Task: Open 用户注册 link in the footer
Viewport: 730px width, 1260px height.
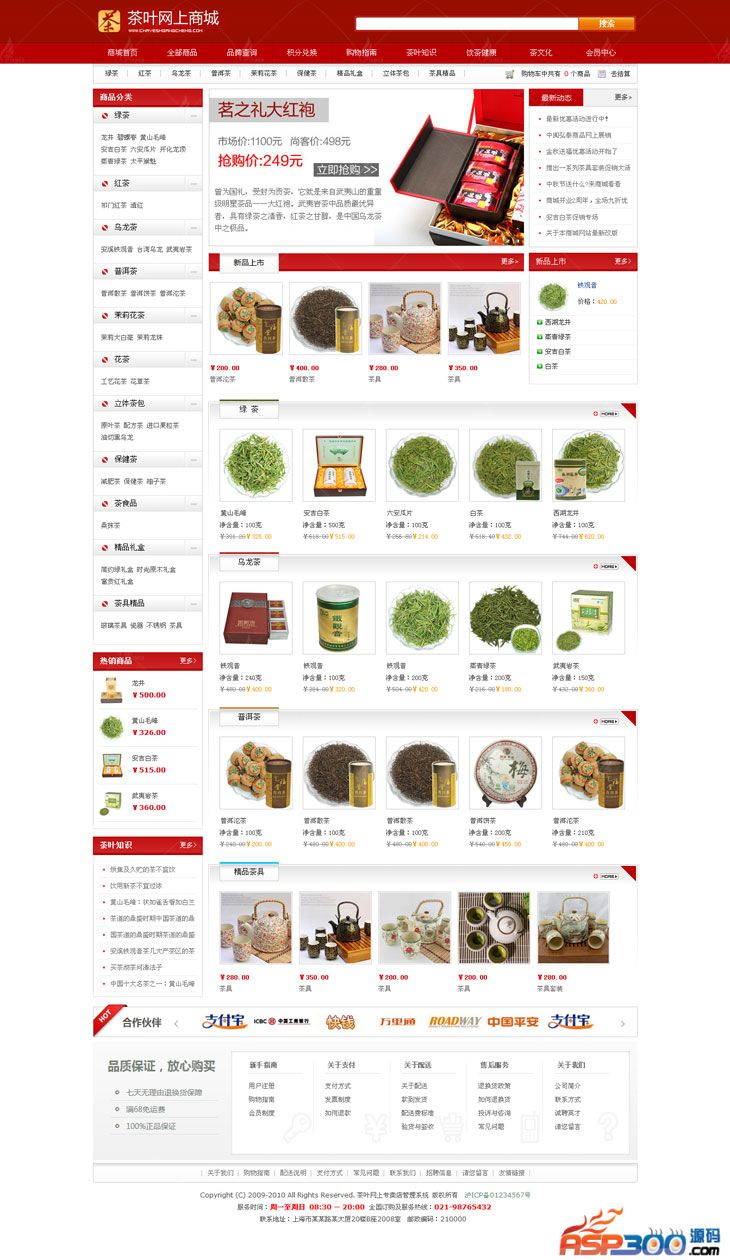Action: [x=262, y=1085]
